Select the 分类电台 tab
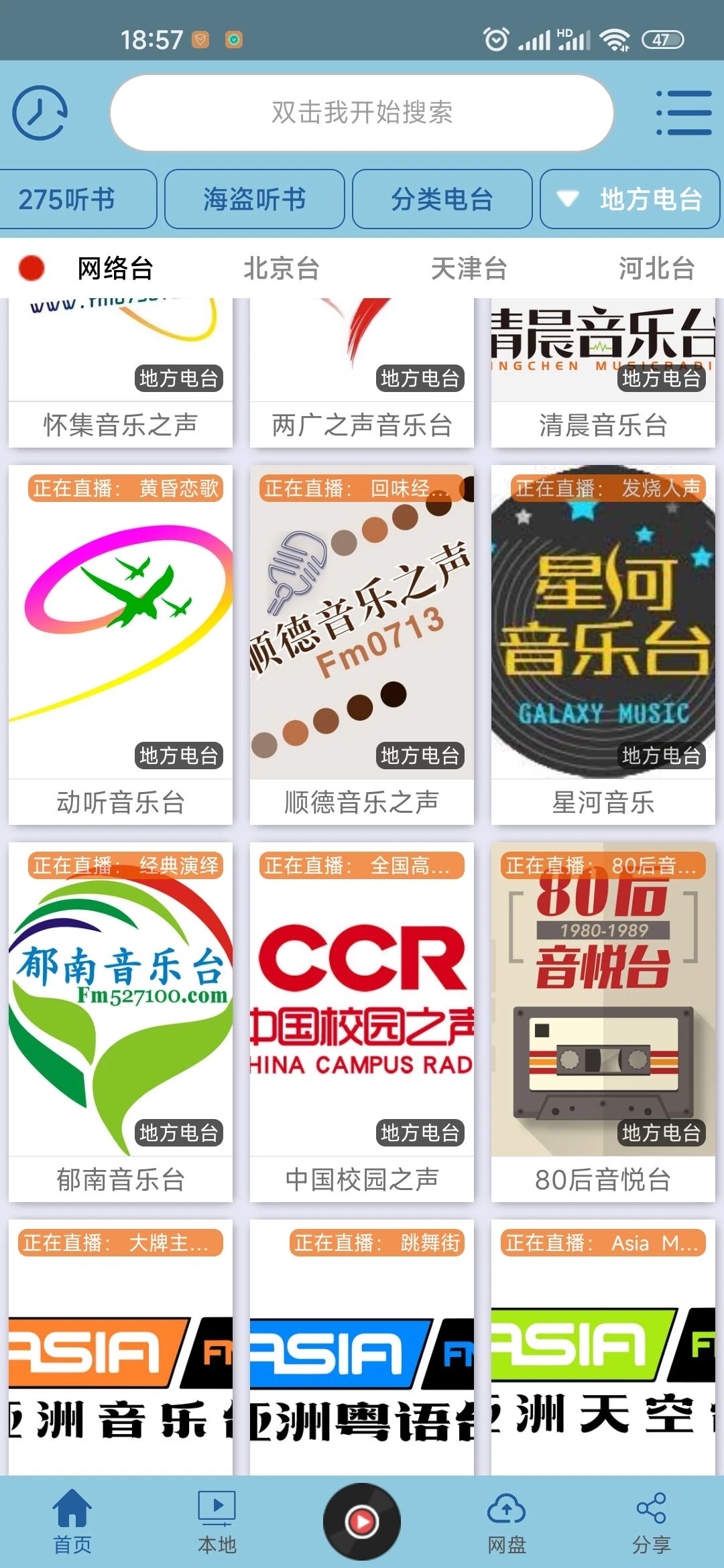 (442, 199)
